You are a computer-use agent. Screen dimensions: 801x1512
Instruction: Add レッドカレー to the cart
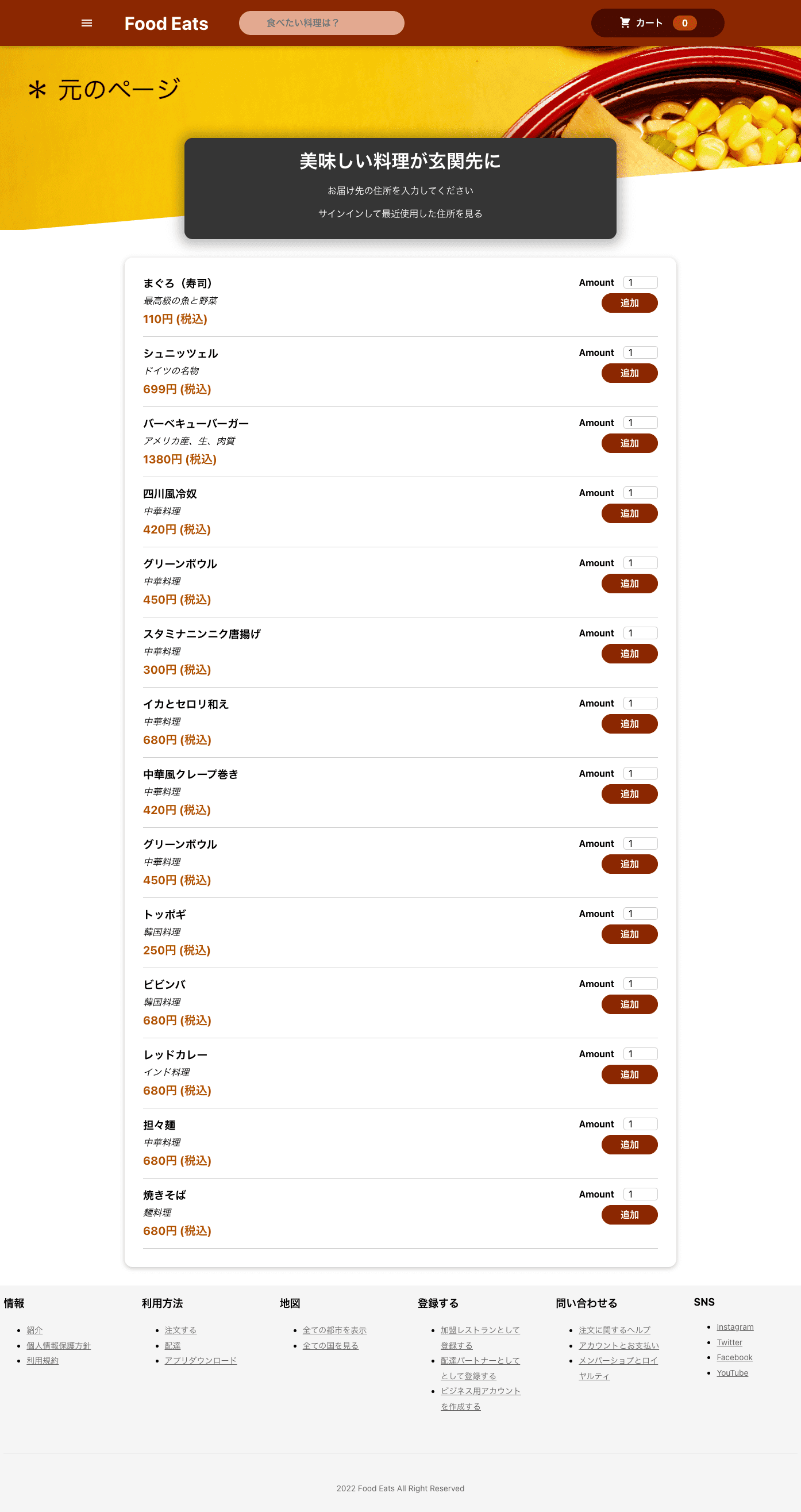tap(629, 1074)
